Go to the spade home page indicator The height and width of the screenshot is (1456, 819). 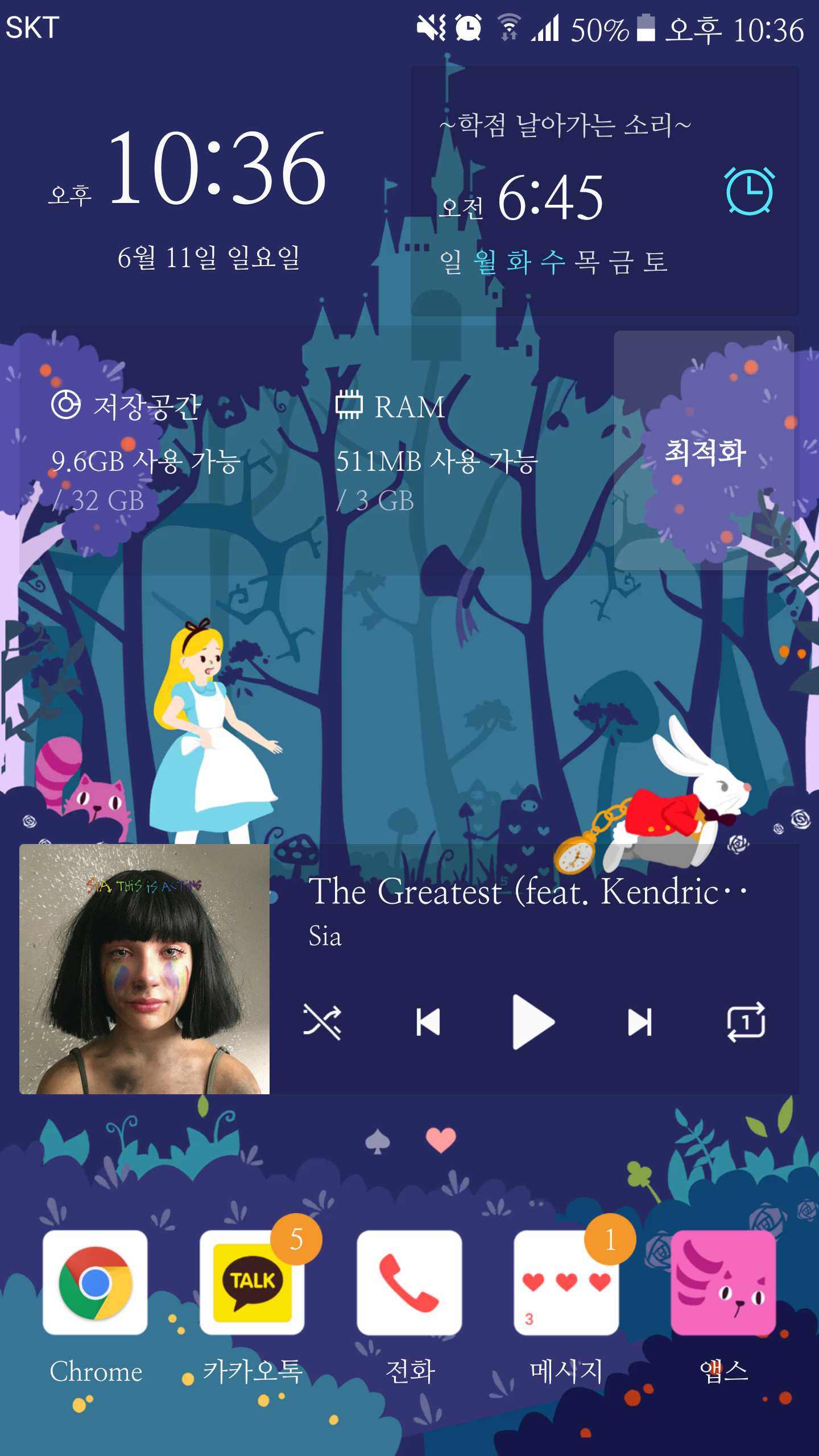point(378,1141)
